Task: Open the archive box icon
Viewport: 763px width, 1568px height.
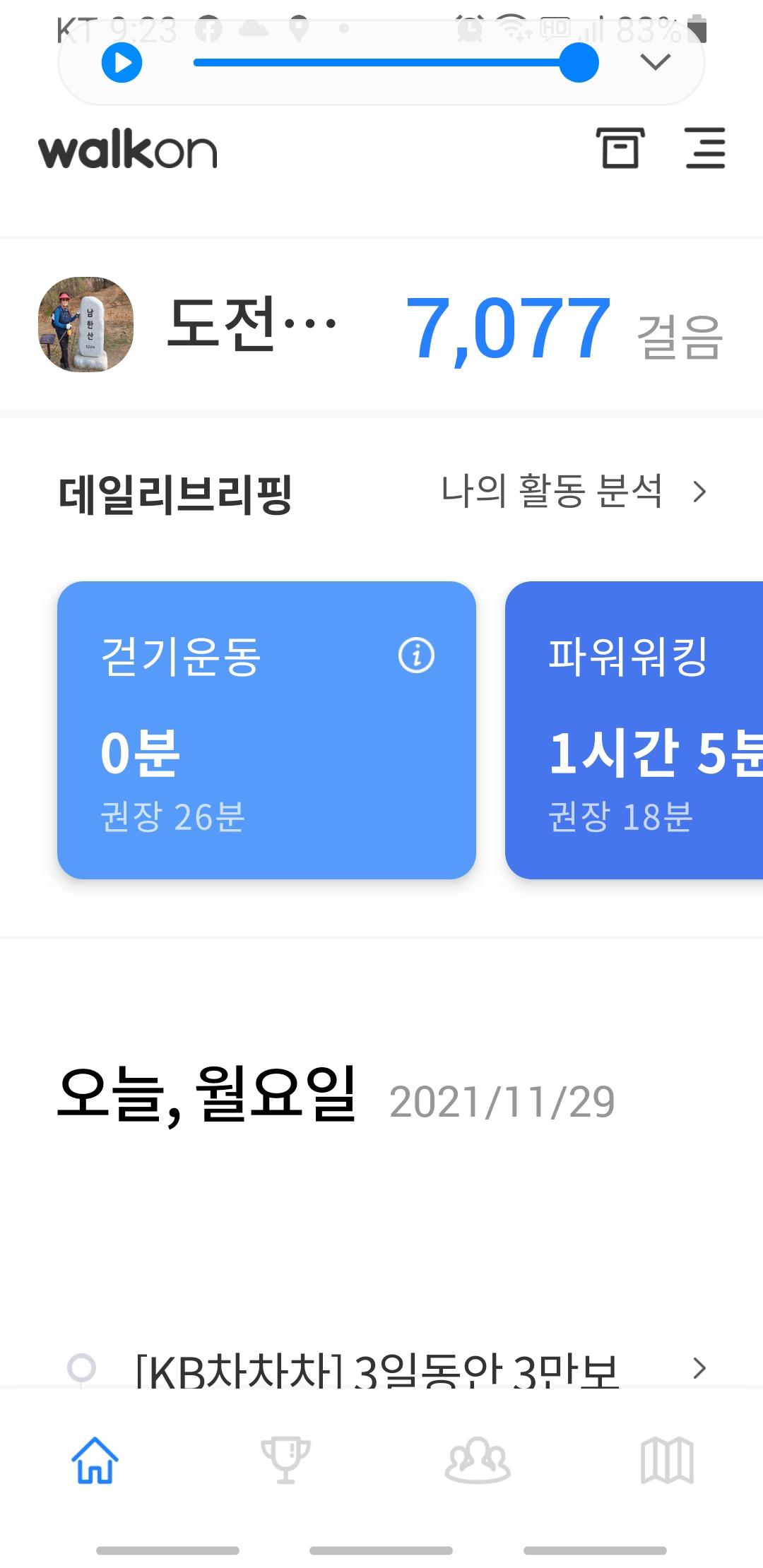Action: coord(620,148)
